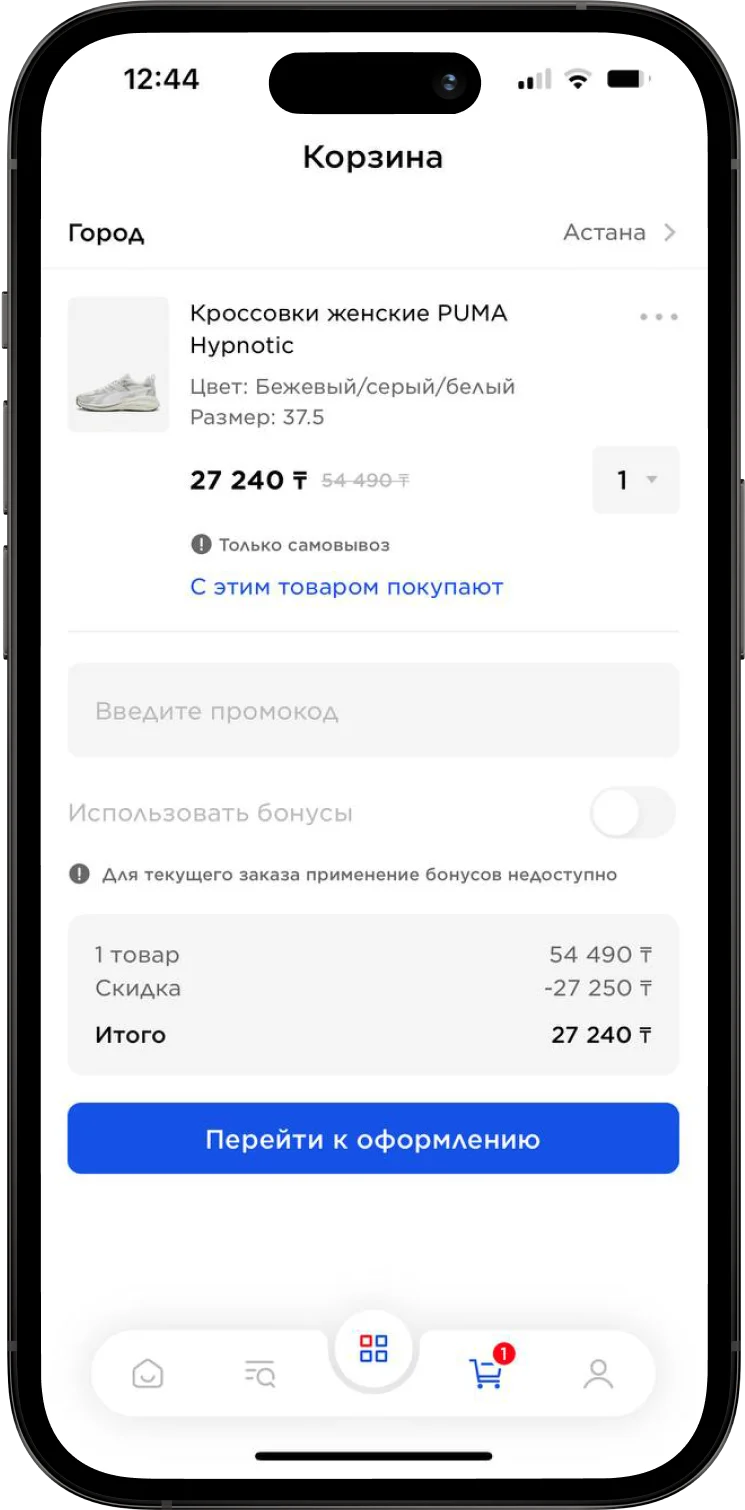Expand the quantity dropdown showing 1

click(636, 480)
